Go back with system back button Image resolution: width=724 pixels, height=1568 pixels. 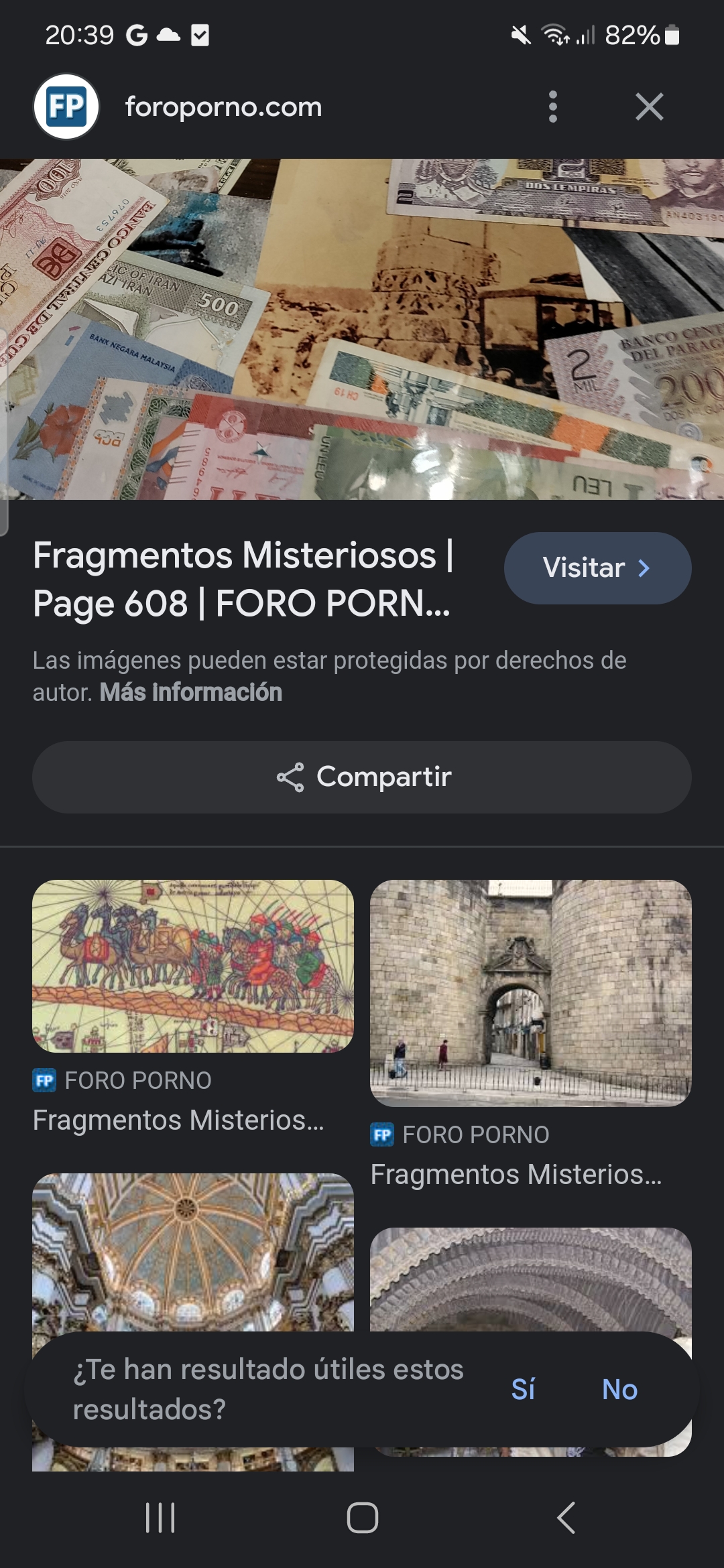click(x=566, y=1518)
